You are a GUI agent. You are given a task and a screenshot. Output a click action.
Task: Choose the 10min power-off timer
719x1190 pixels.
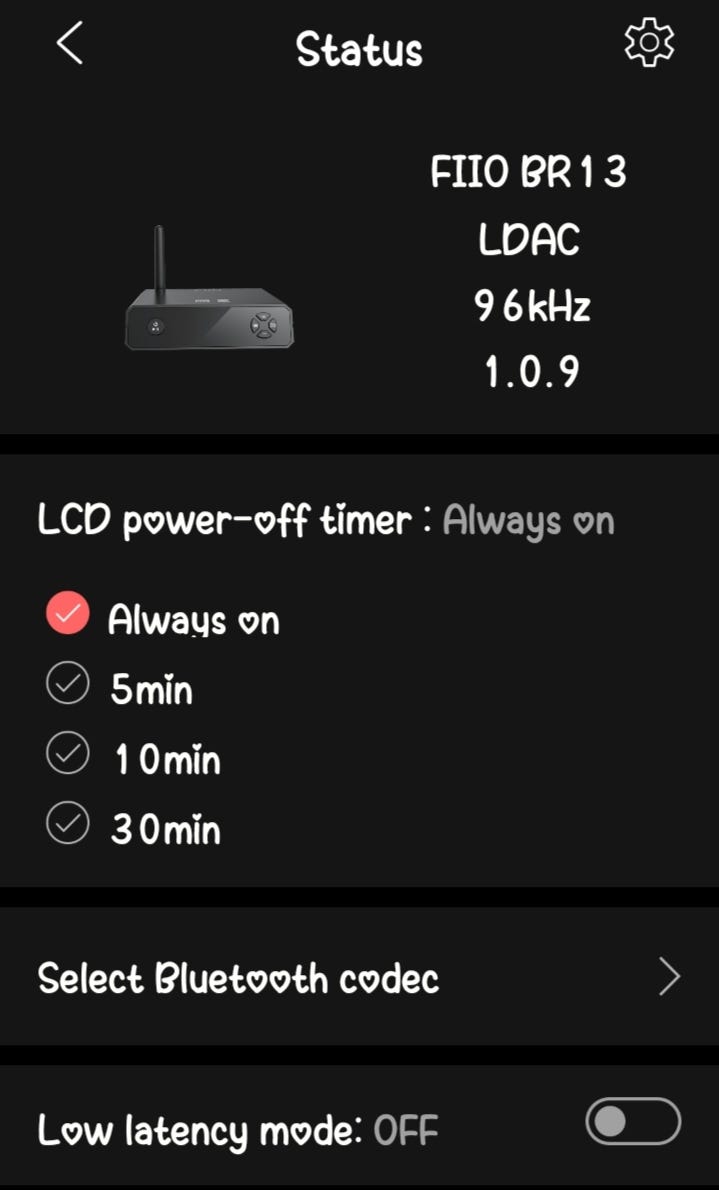[x=68, y=757]
